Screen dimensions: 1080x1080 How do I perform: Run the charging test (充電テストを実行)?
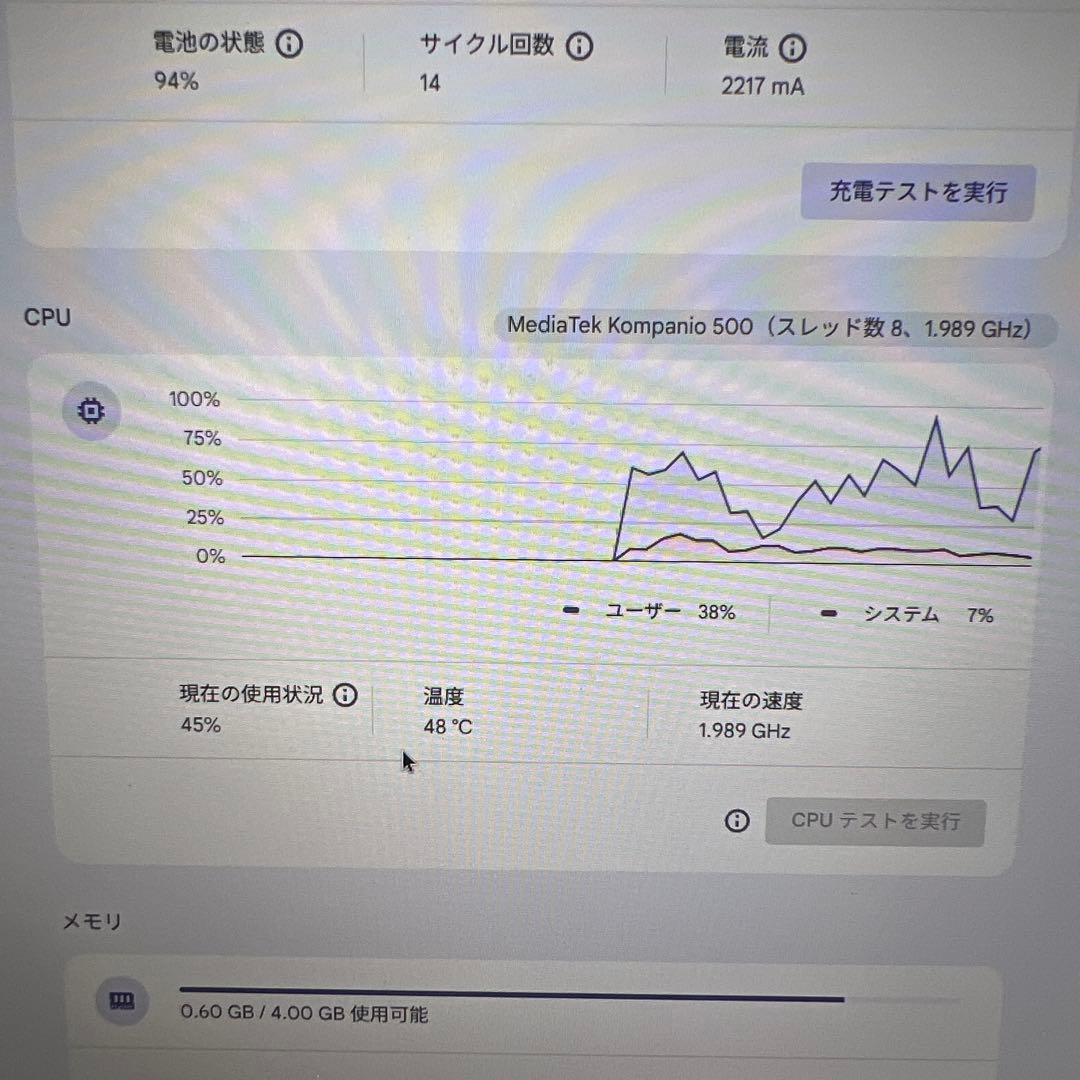point(917,192)
